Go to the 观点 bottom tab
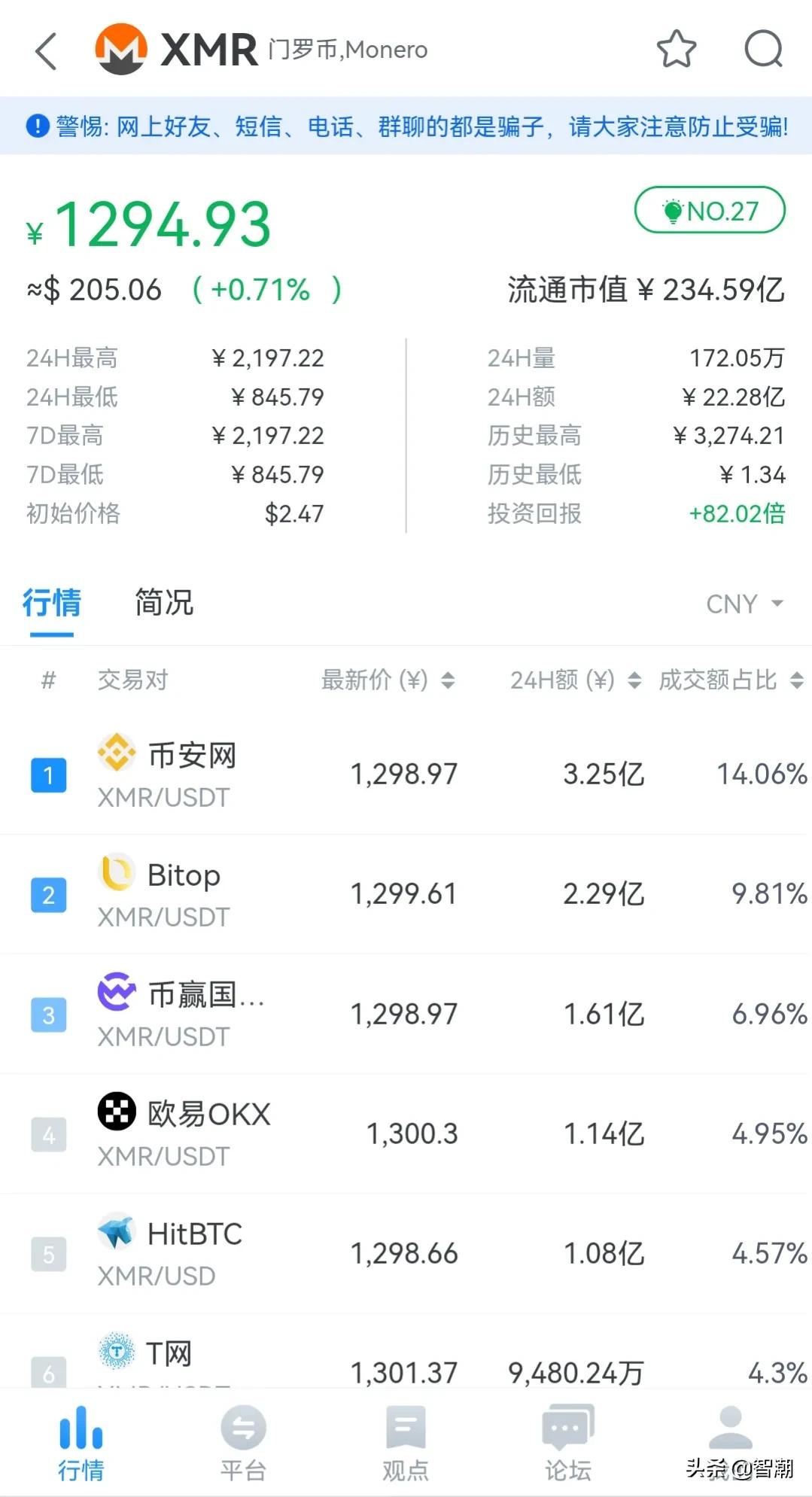 (406, 1443)
